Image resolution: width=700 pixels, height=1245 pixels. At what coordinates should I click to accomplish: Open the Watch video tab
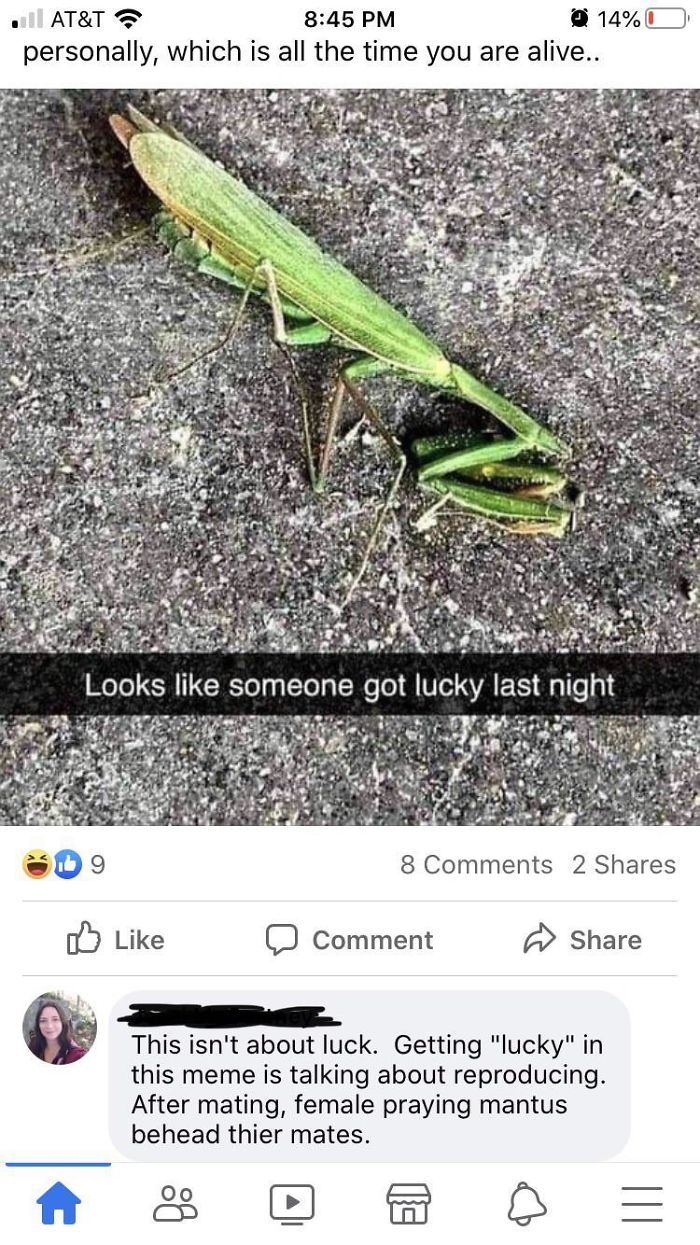pos(291,1203)
